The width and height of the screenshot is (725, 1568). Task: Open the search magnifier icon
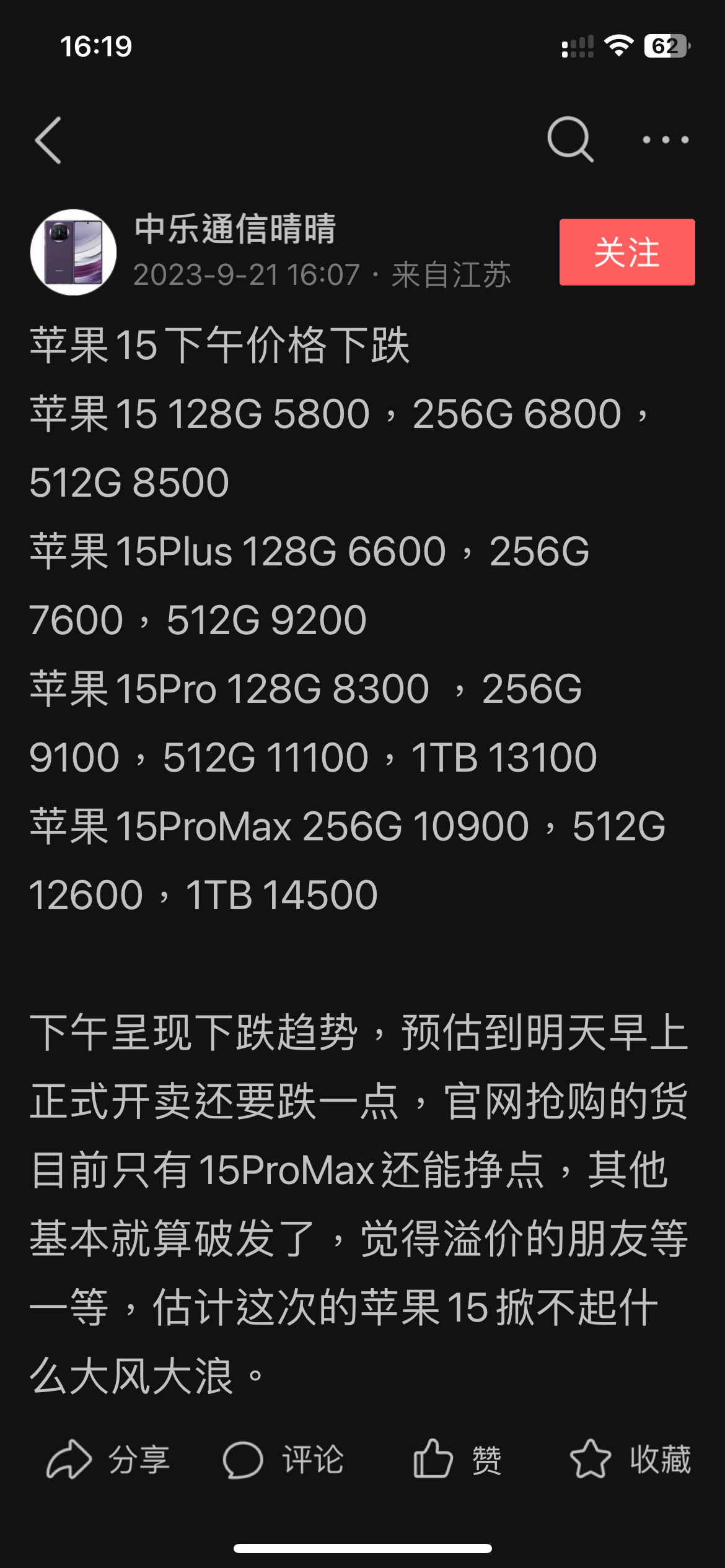pyautogui.click(x=570, y=139)
